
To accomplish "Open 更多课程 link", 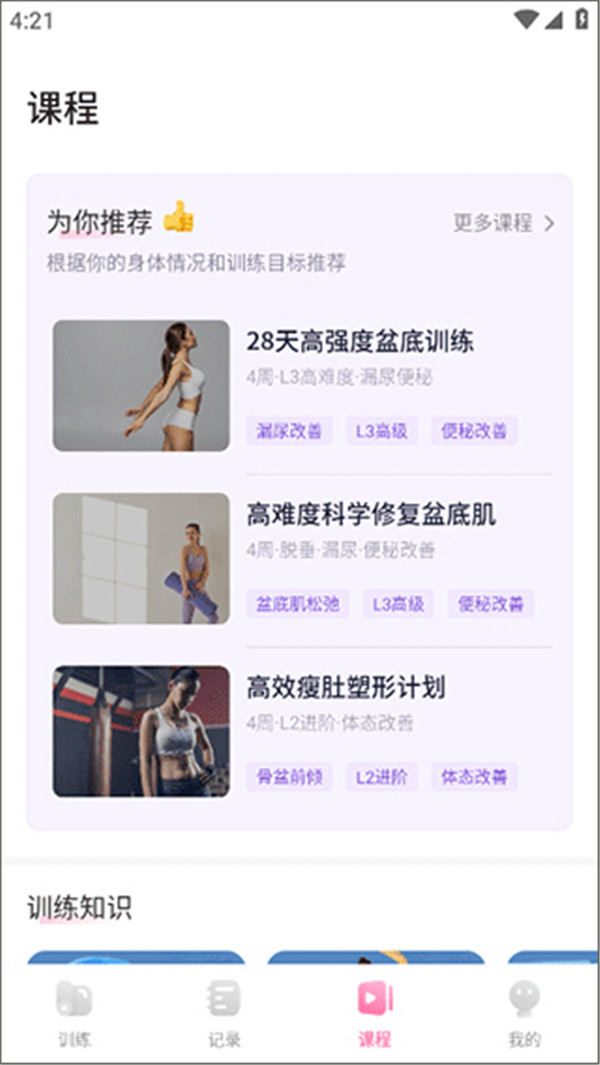I will coord(503,223).
